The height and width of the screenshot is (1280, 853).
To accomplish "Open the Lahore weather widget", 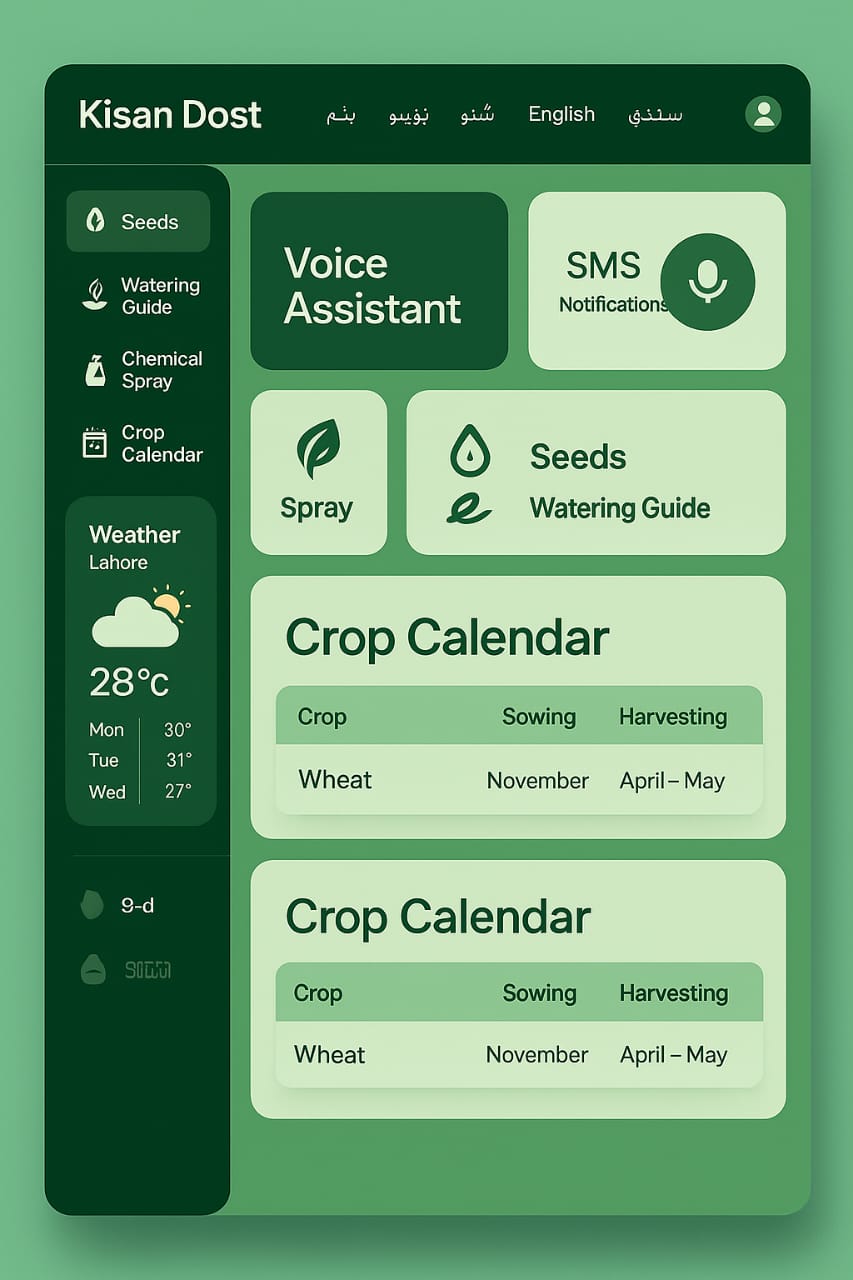I will point(140,660).
